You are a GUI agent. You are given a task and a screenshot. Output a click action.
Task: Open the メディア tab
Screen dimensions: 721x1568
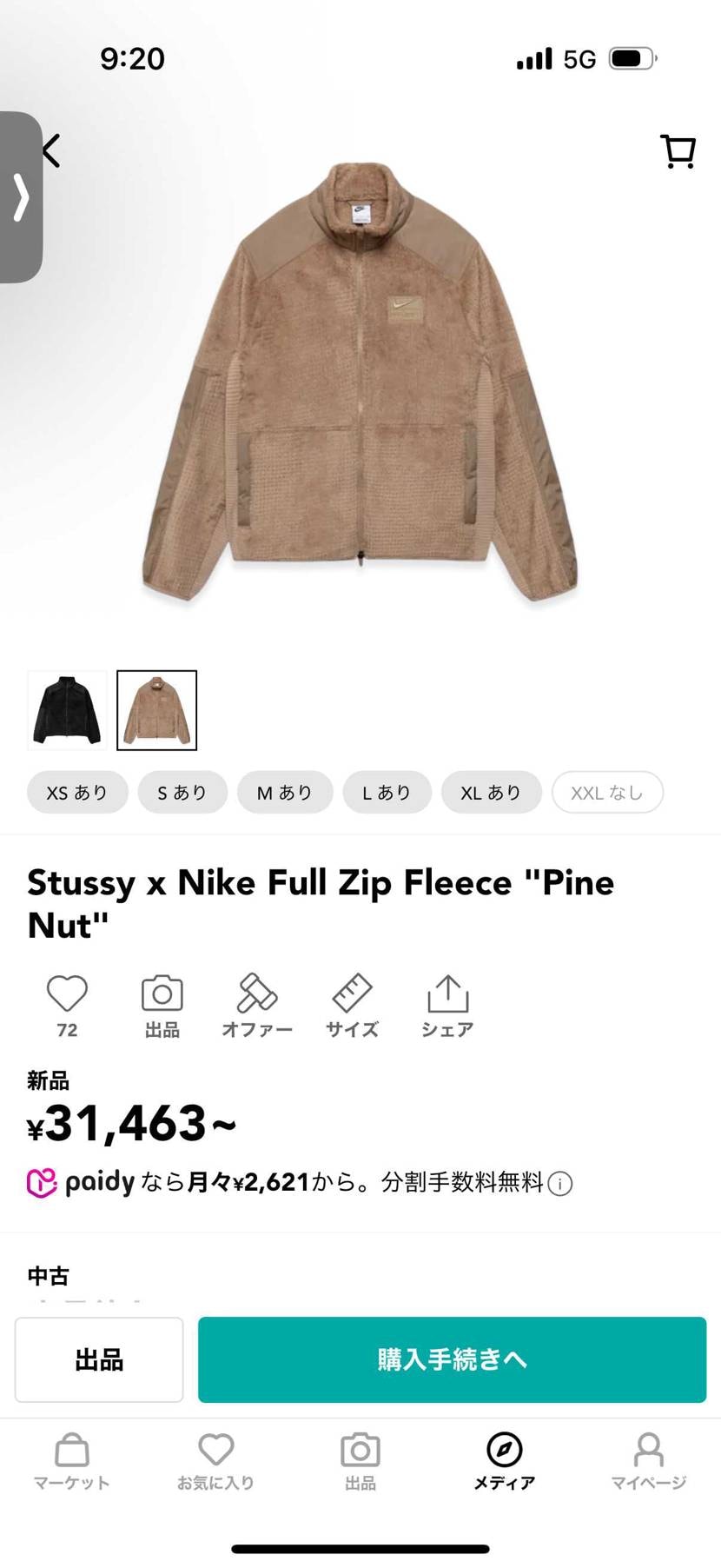(x=505, y=1462)
